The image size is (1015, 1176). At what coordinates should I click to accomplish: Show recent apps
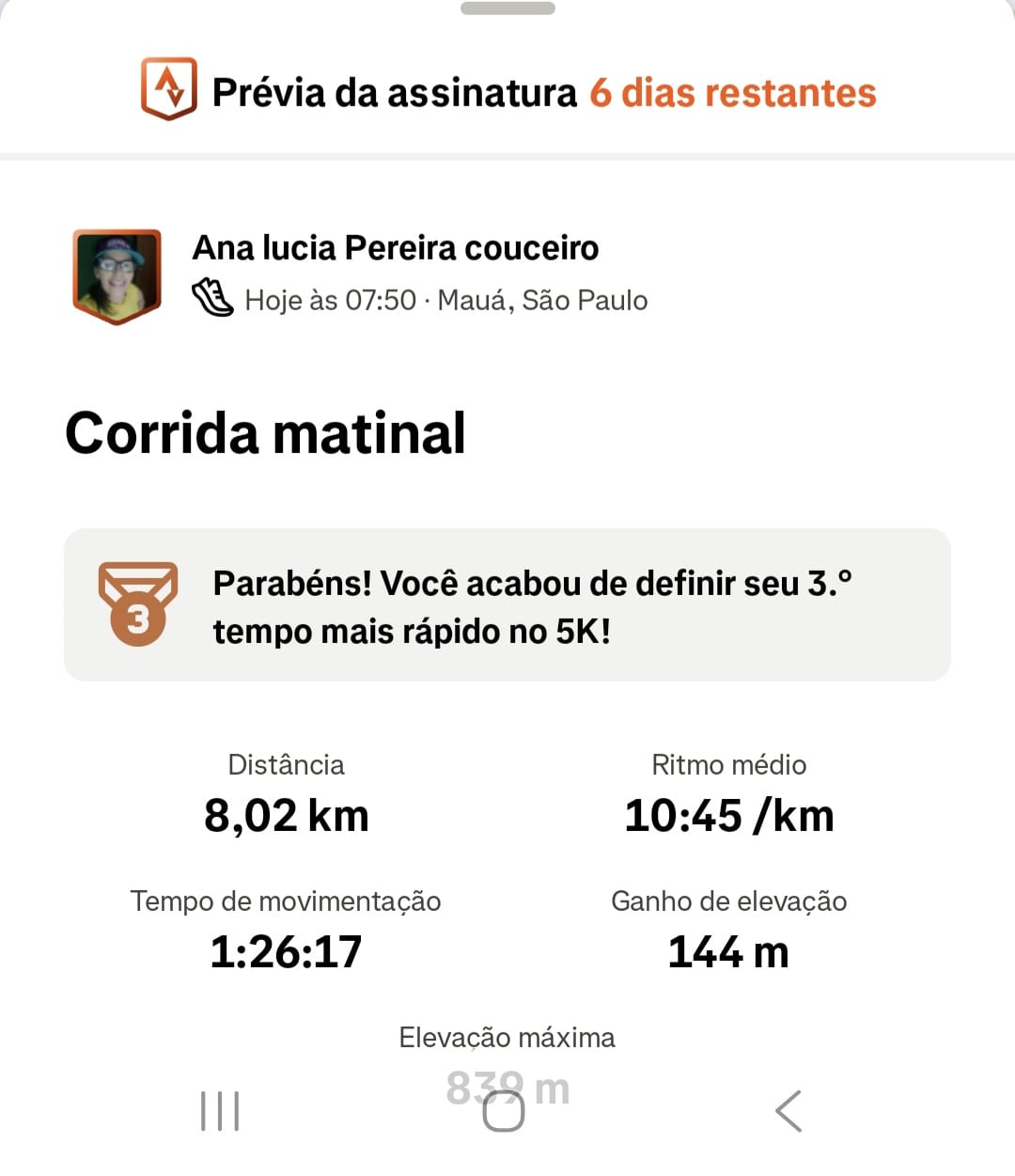tap(220, 1111)
